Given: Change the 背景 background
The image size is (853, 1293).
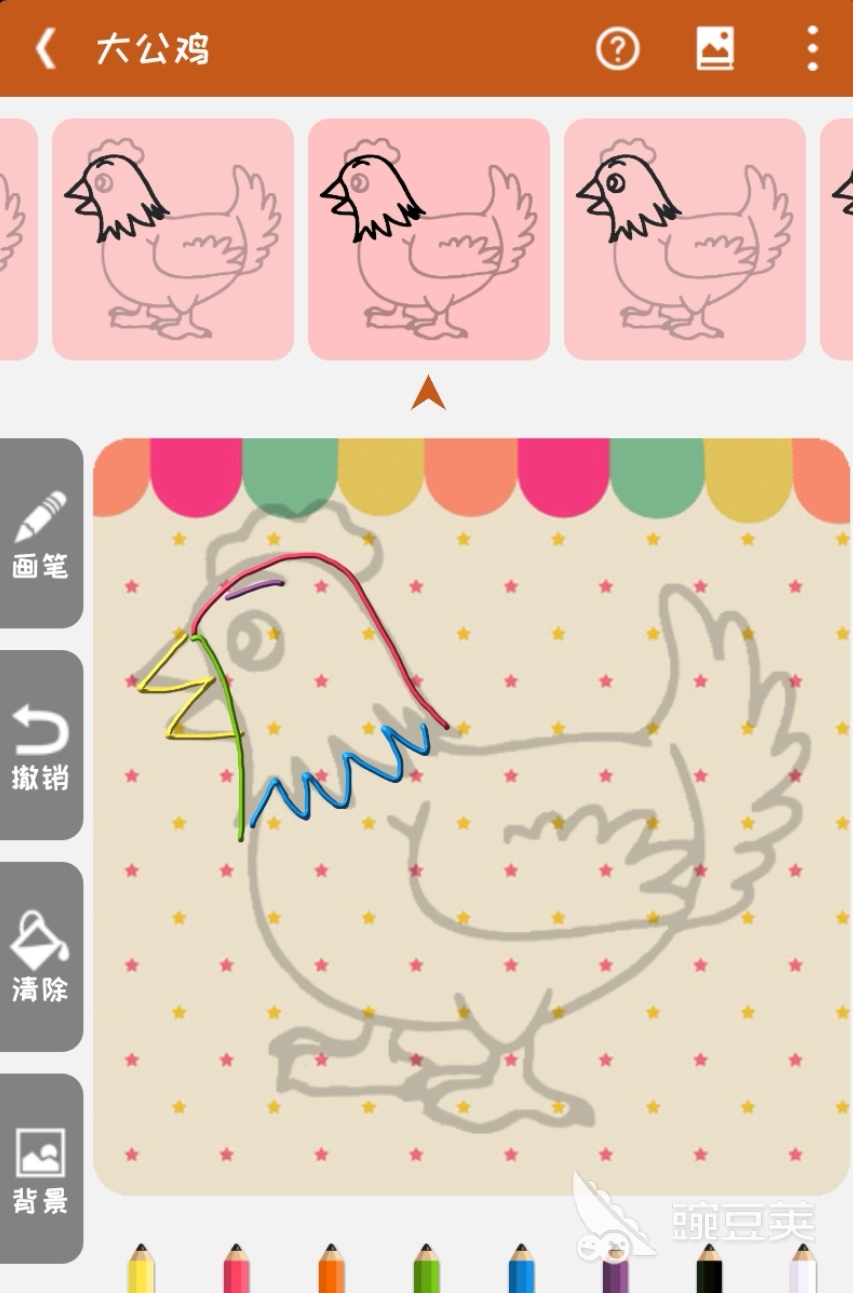Looking at the screenshot, I should coord(40,1169).
